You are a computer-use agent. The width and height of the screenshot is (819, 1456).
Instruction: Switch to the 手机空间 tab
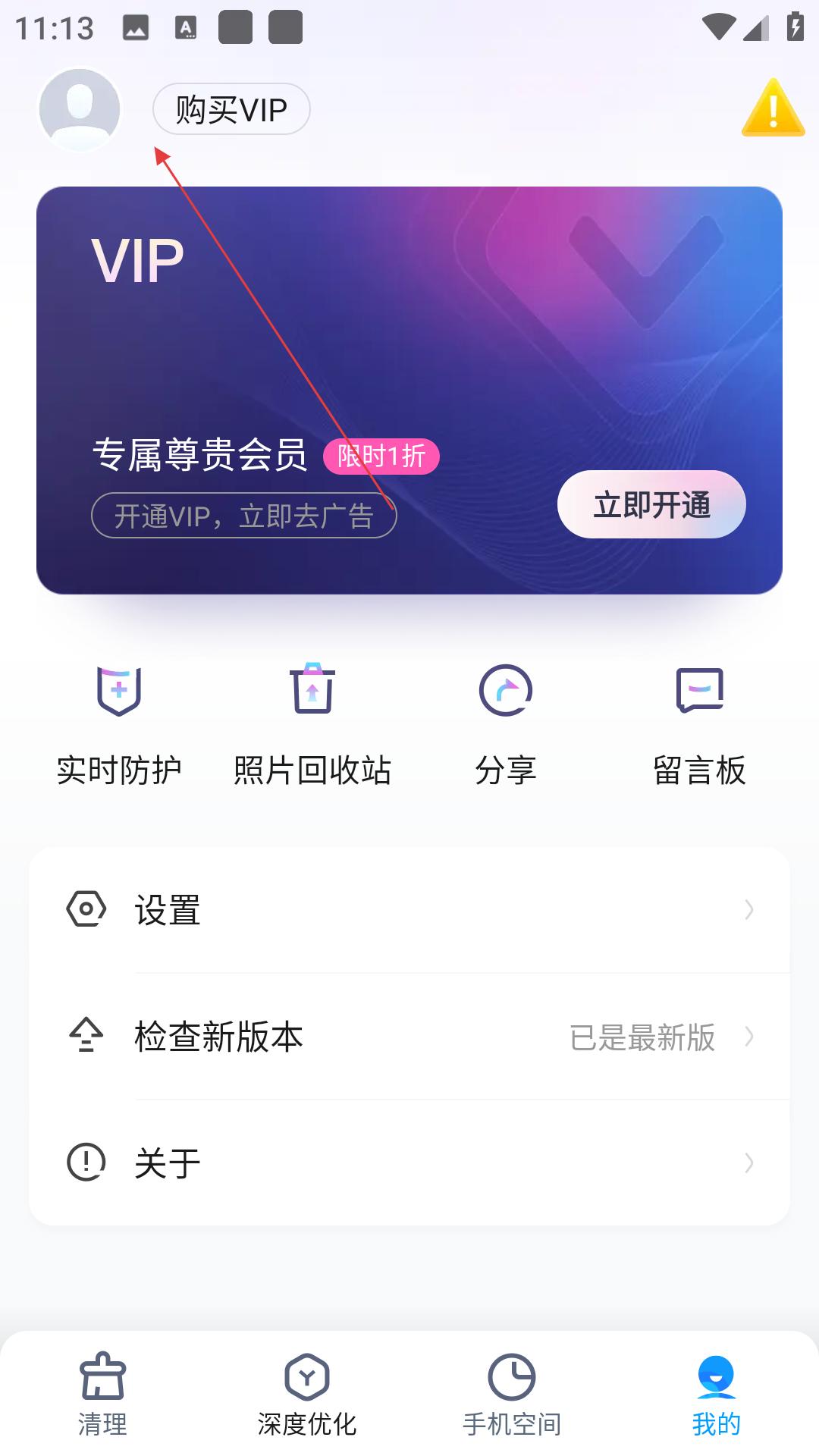(x=512, y=1394)
